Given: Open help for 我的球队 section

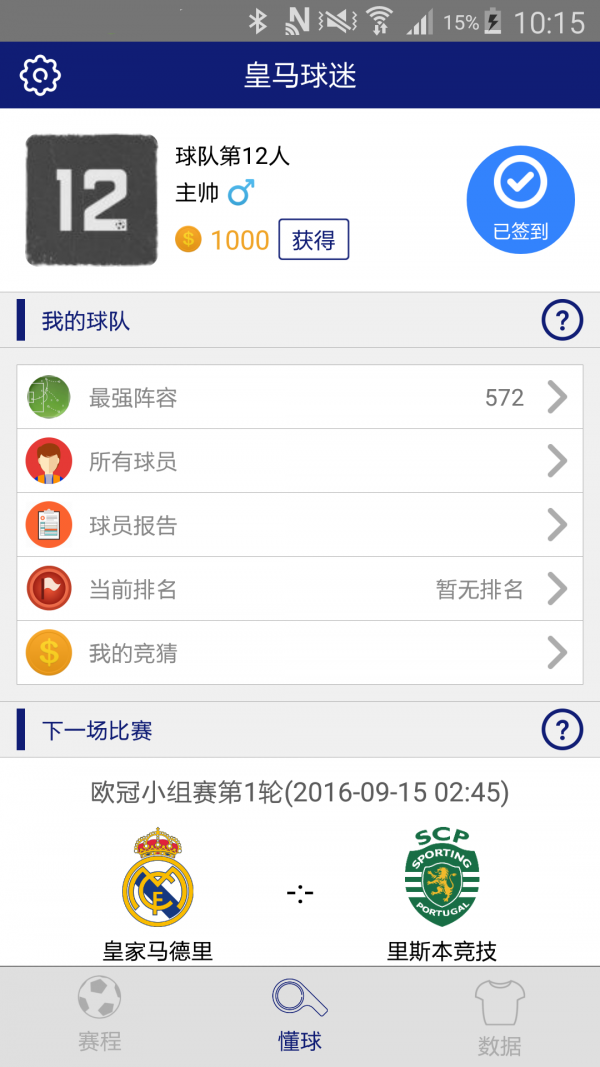Looking at the screenshot, I should point(562,321).
